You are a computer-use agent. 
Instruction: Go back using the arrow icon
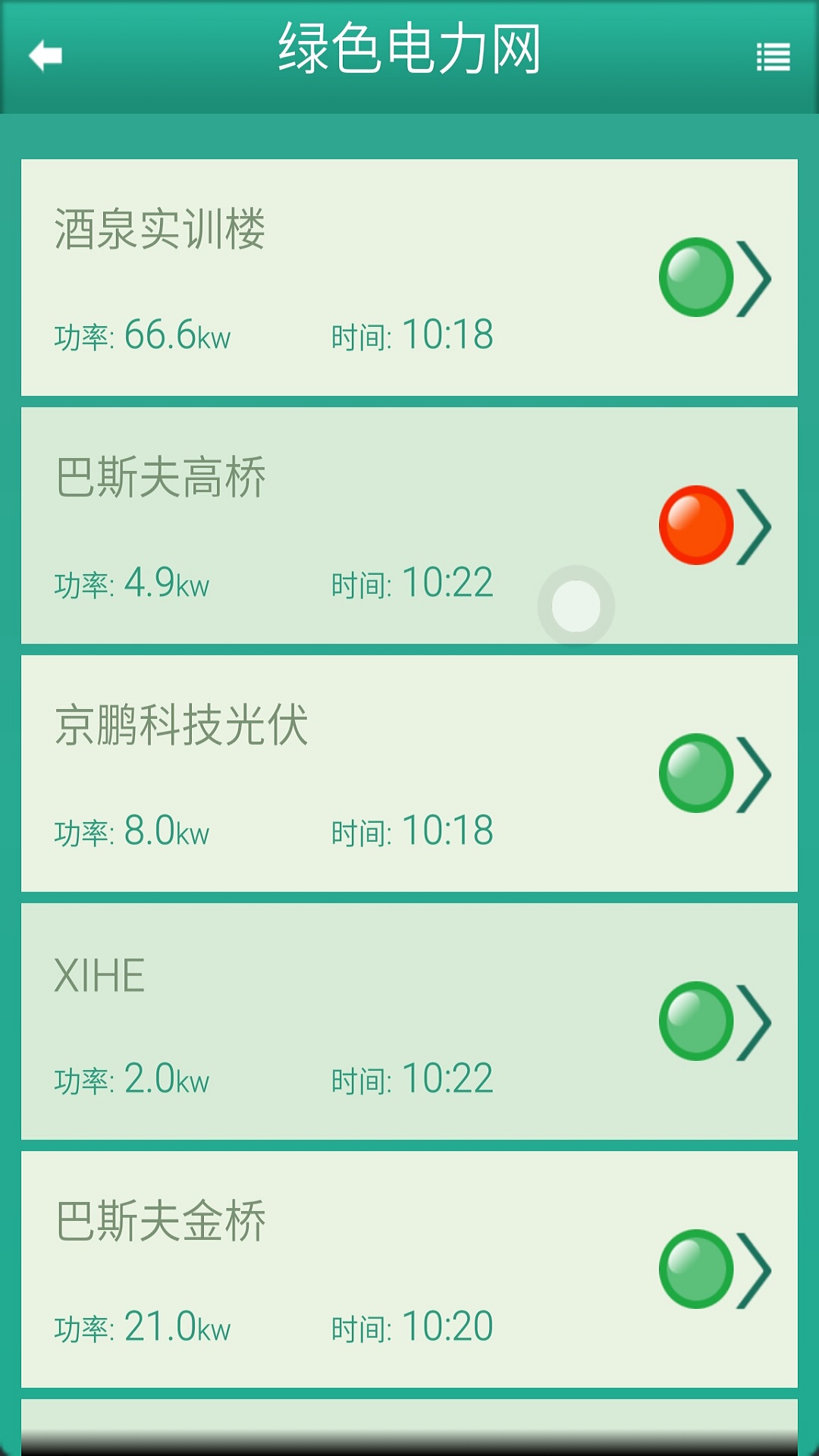click(45, 56)
